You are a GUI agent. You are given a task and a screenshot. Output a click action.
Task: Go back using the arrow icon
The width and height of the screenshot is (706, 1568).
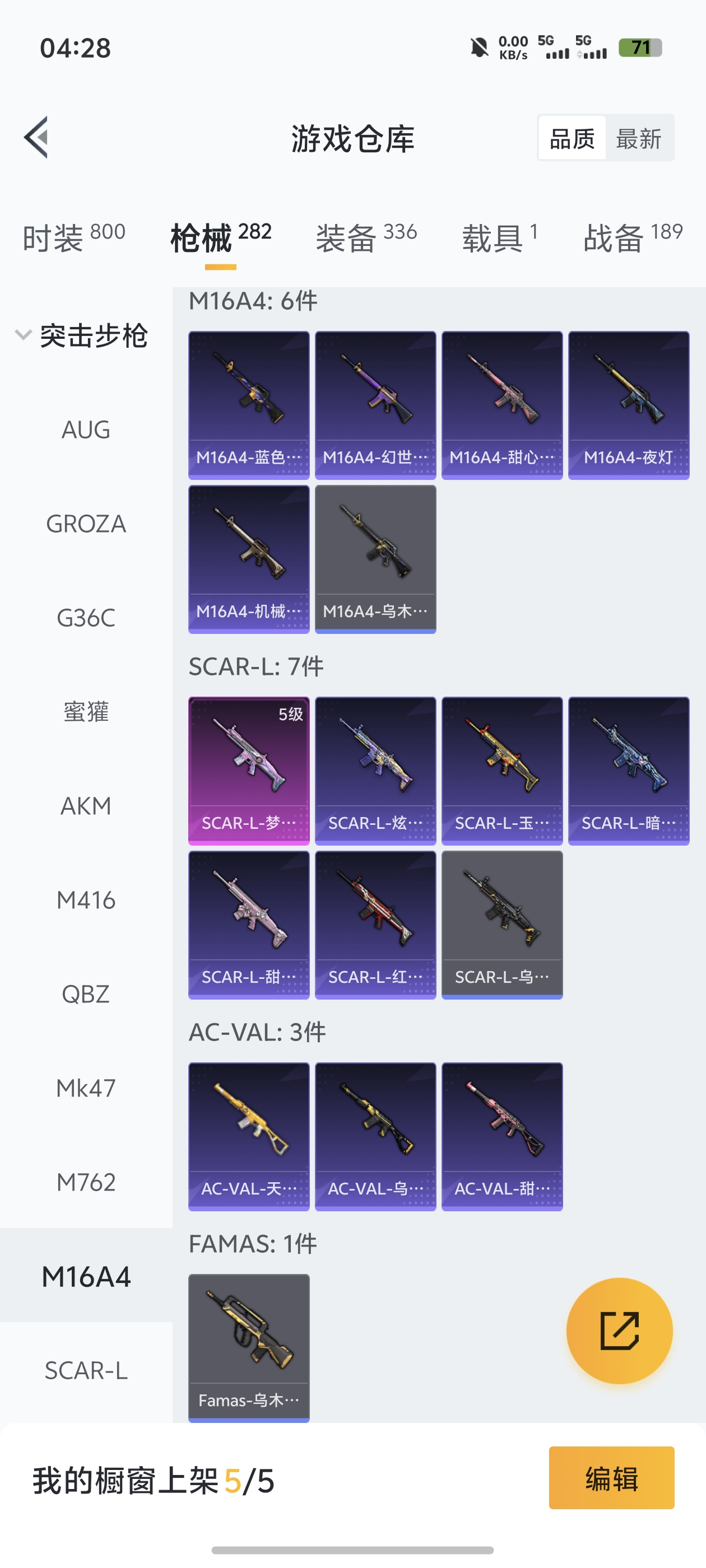pos(36,137)
